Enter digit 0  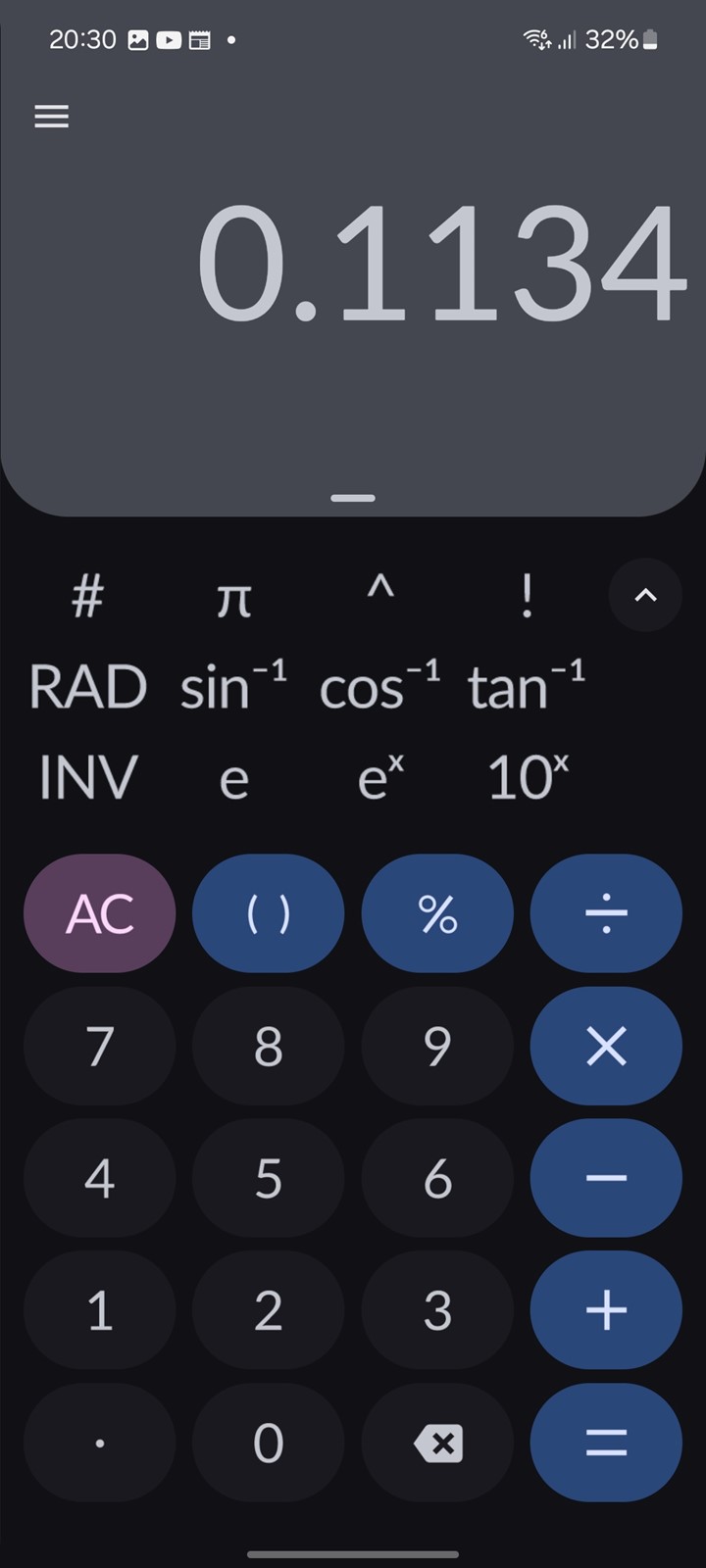269,1443
